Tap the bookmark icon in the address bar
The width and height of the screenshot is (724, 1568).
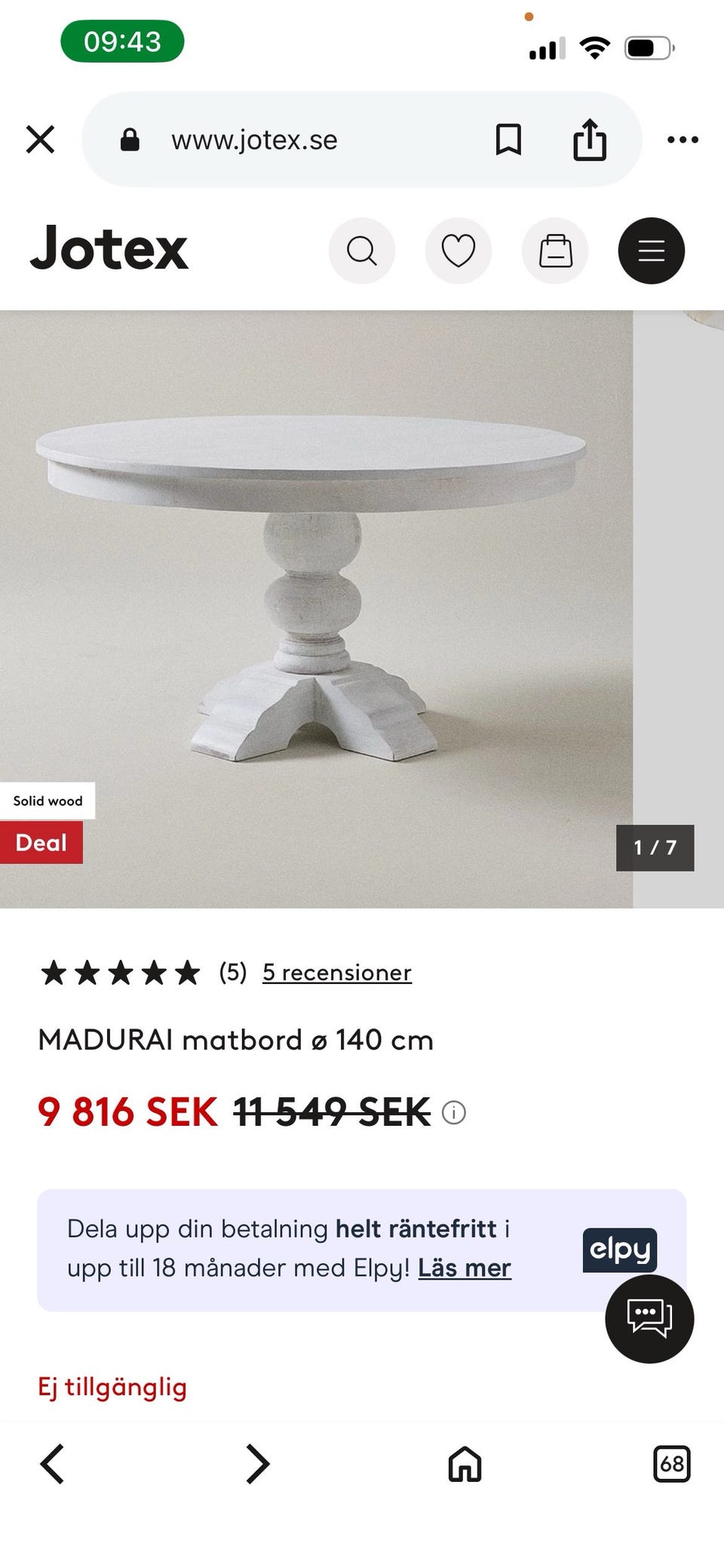point(508,139)
